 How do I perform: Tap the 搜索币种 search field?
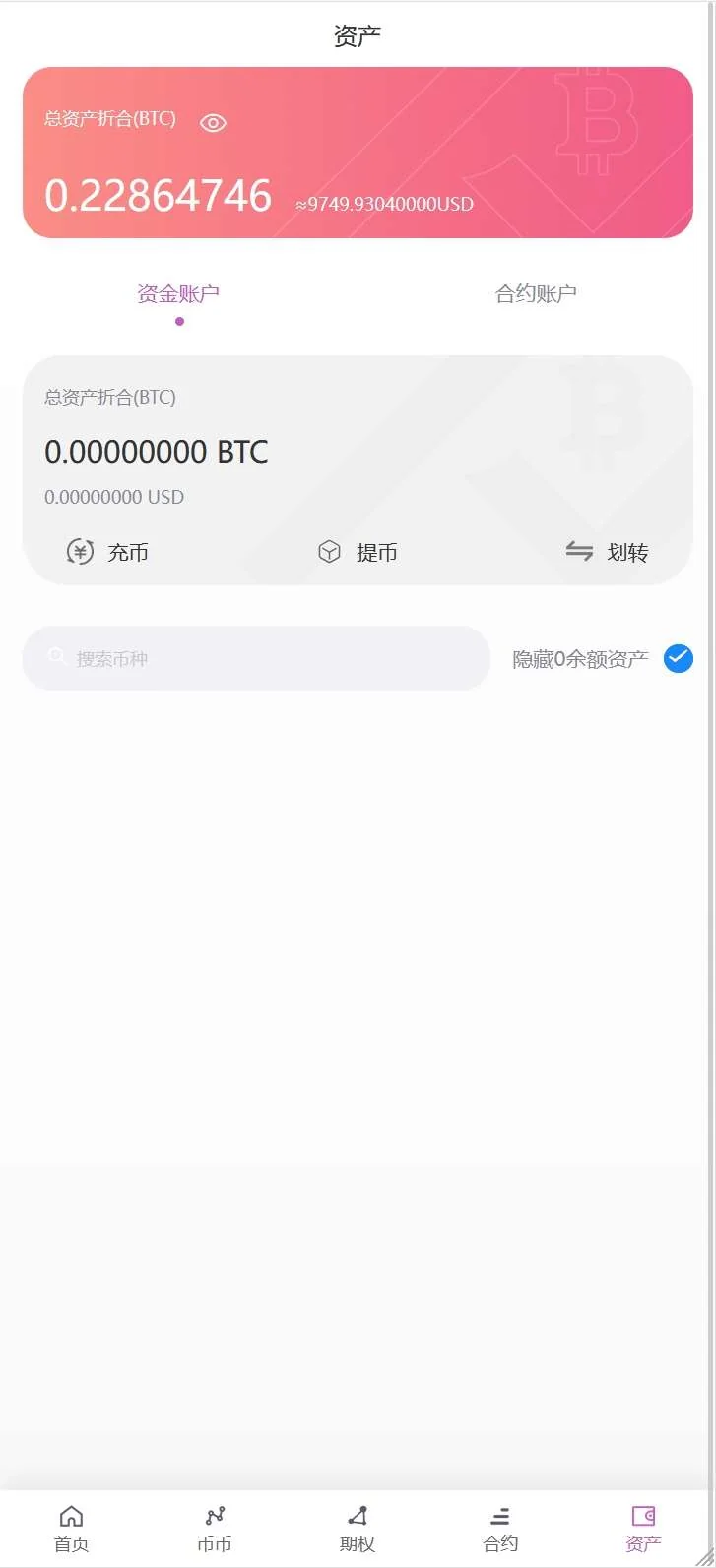click(256, 659)
